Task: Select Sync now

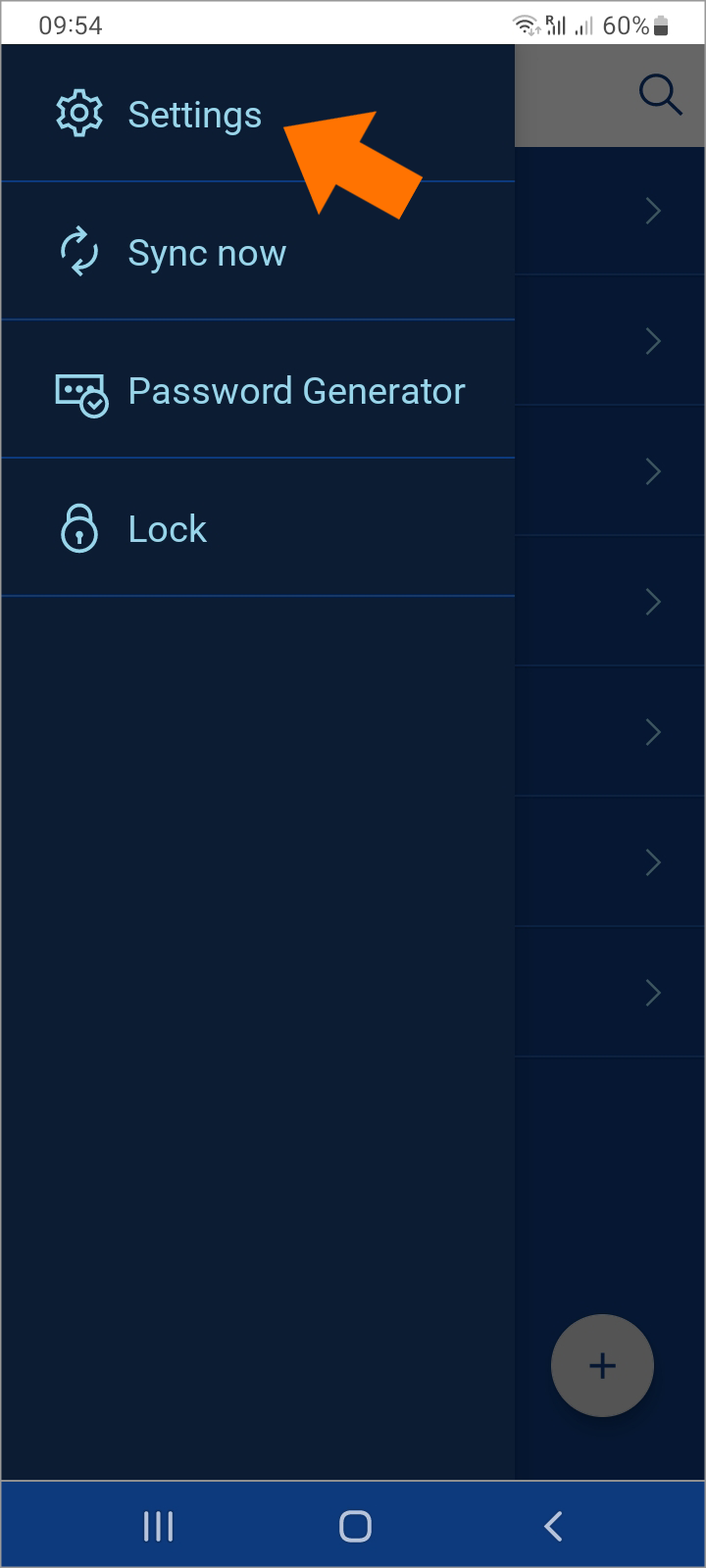Action: pos(257,253)
